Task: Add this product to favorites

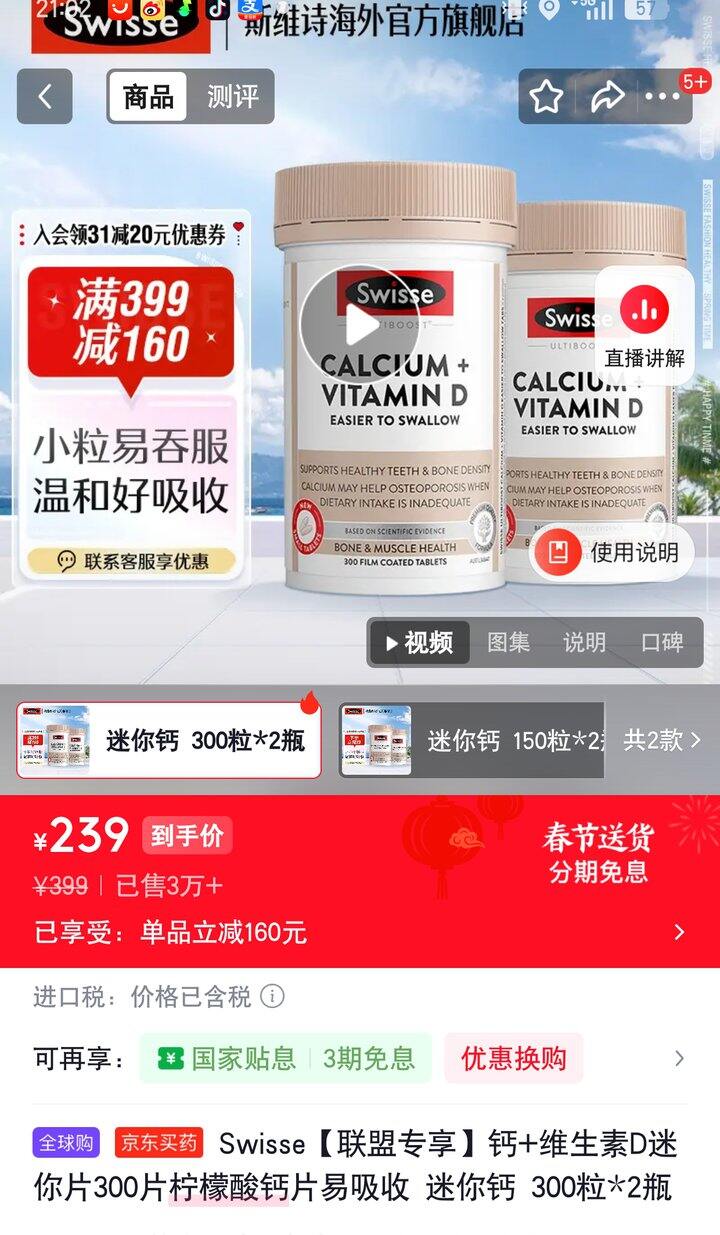Action: (x=546, y=97)
